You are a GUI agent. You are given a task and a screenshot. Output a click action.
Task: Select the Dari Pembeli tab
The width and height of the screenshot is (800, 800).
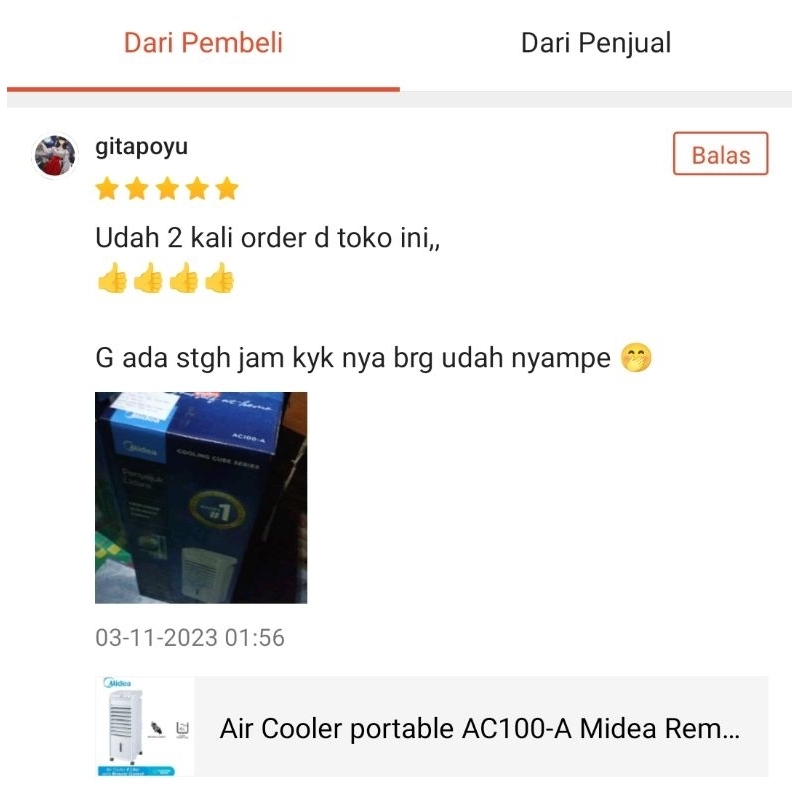click(203, 44)
